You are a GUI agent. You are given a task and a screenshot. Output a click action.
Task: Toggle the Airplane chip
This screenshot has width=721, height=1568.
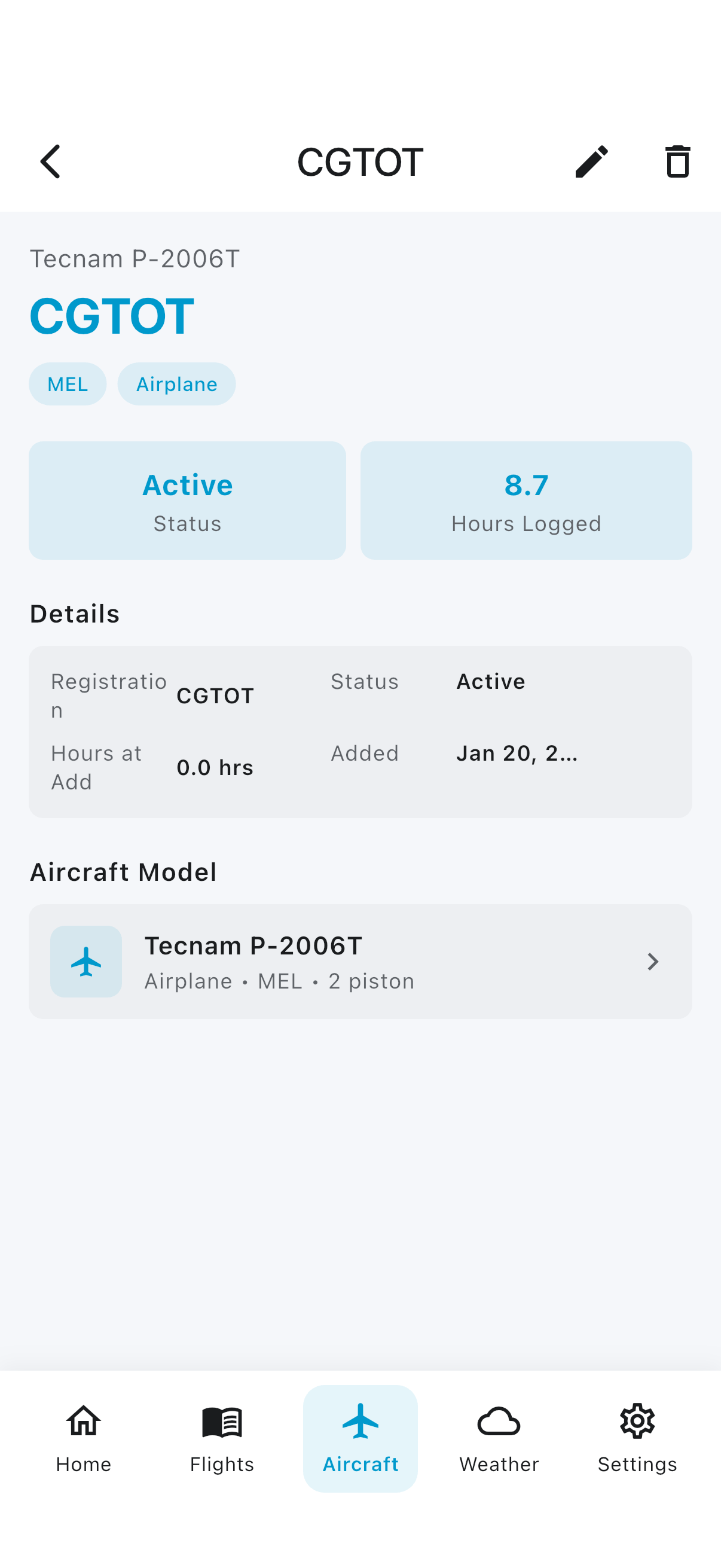tap(176, 383)
